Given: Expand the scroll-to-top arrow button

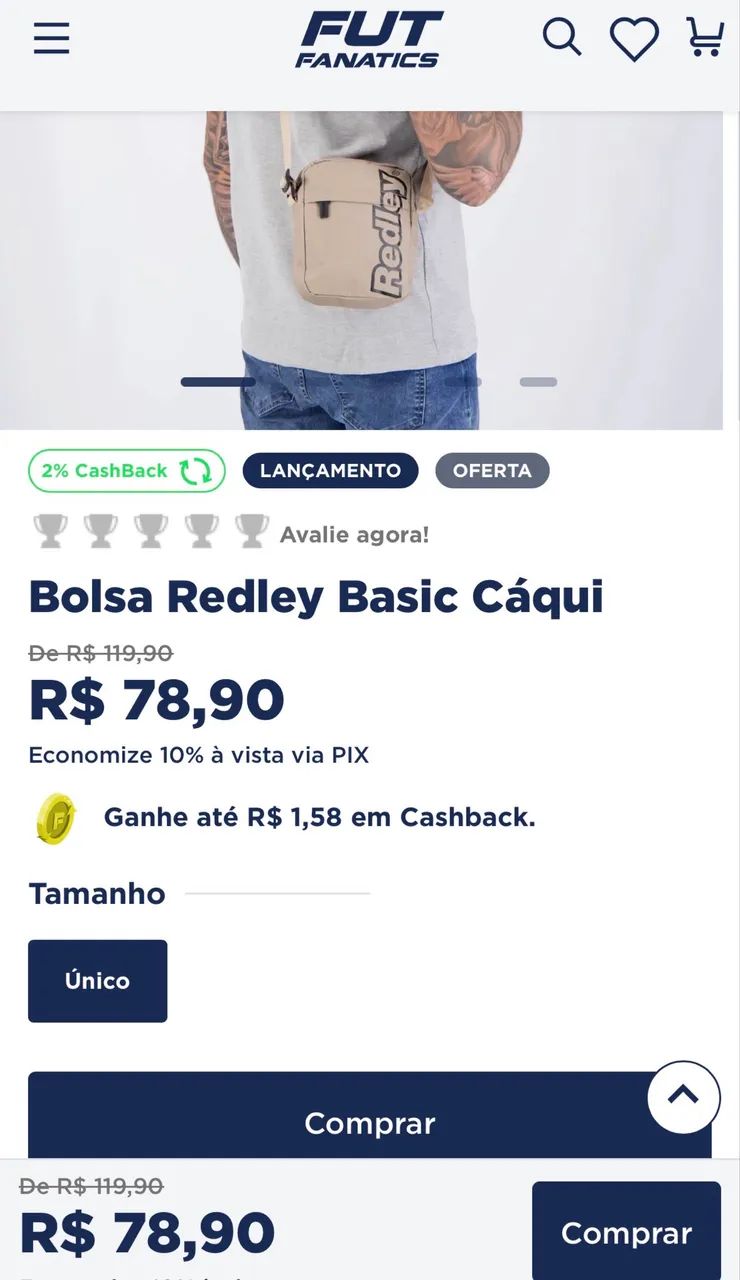Looking at the screenshot, I should point(684,1096).
